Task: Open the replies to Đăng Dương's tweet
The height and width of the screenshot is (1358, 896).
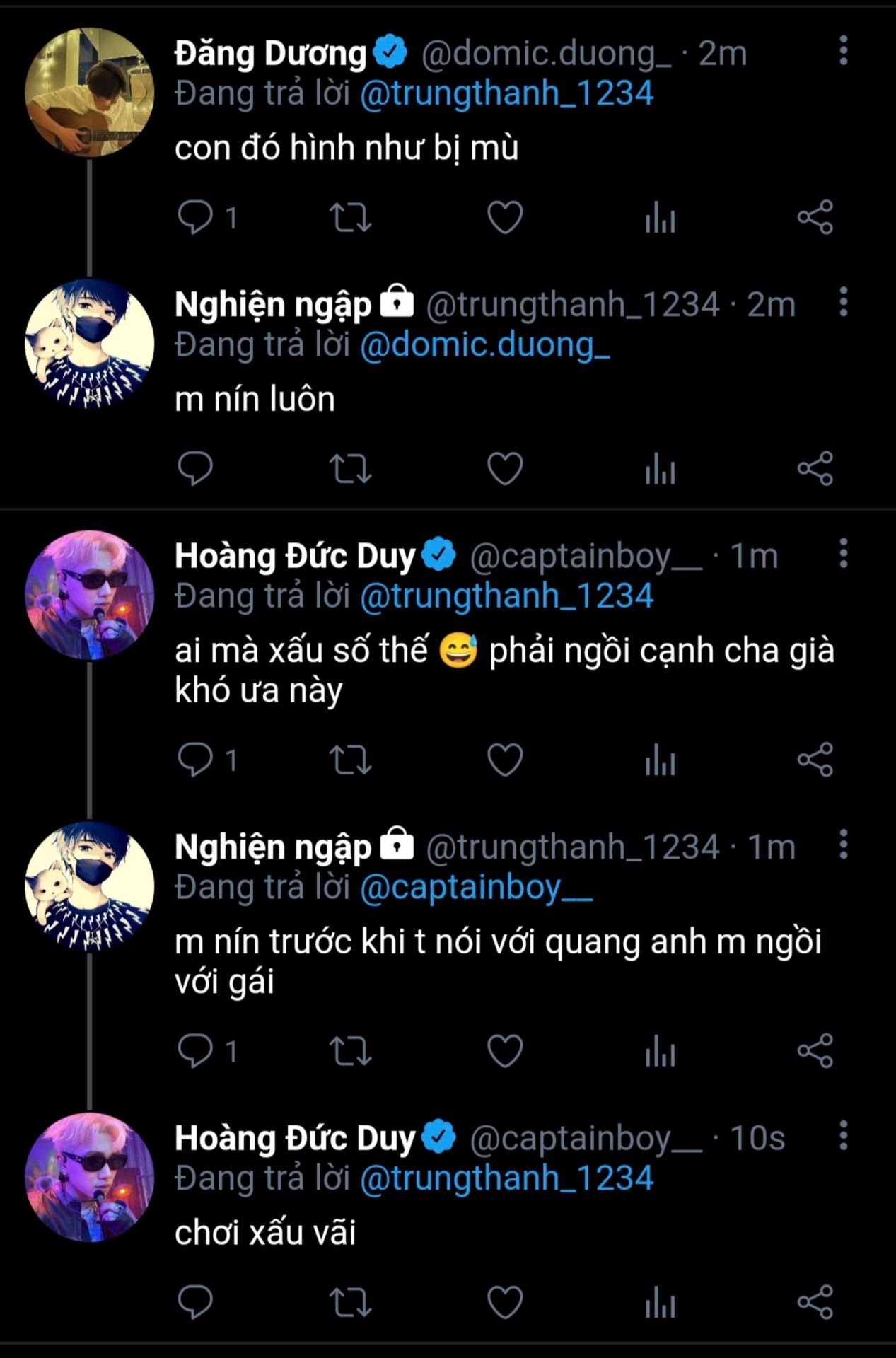Action: click(195, 217)
